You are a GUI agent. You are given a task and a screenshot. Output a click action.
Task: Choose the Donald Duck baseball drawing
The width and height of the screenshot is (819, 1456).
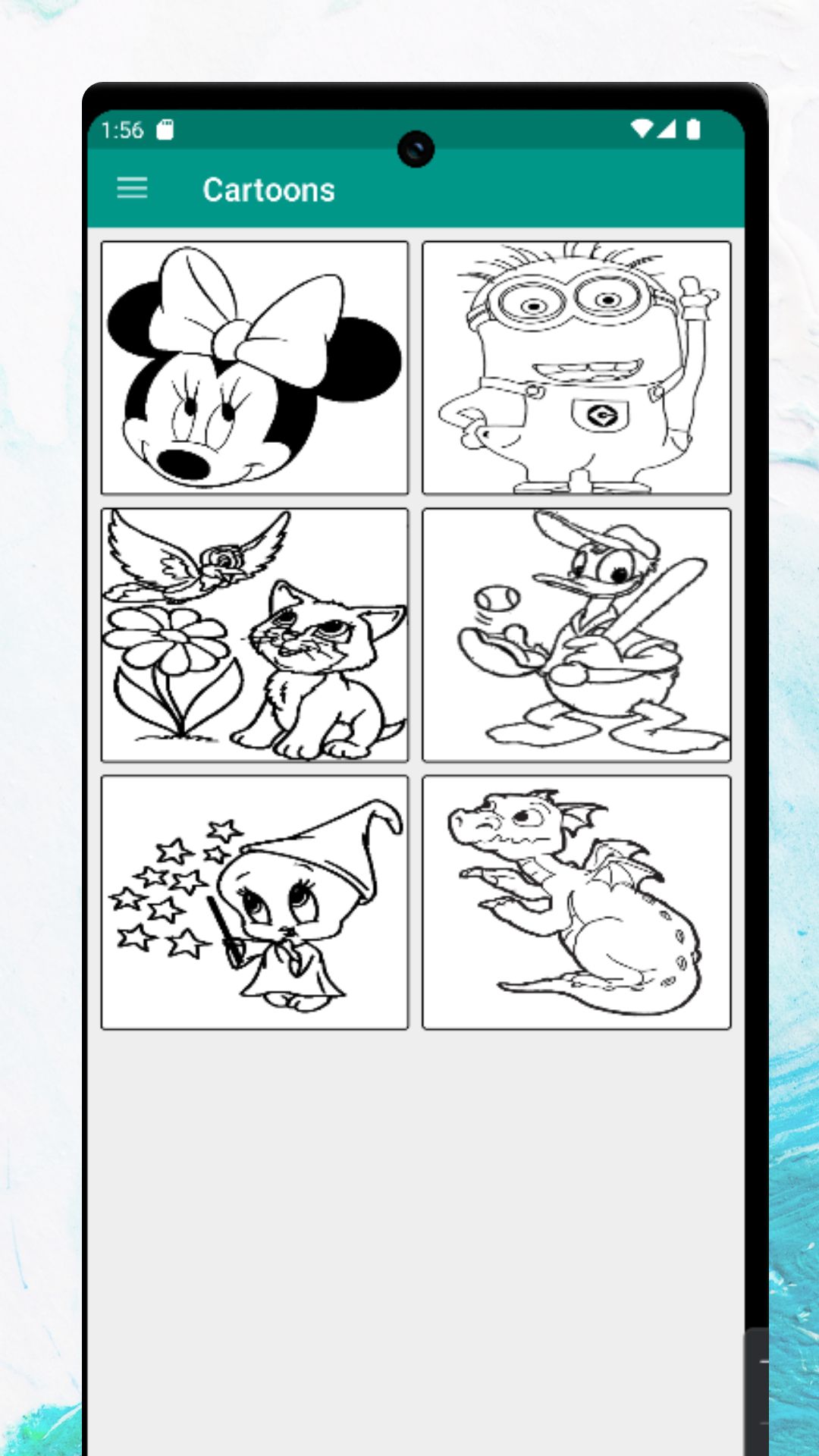(576, 635)
